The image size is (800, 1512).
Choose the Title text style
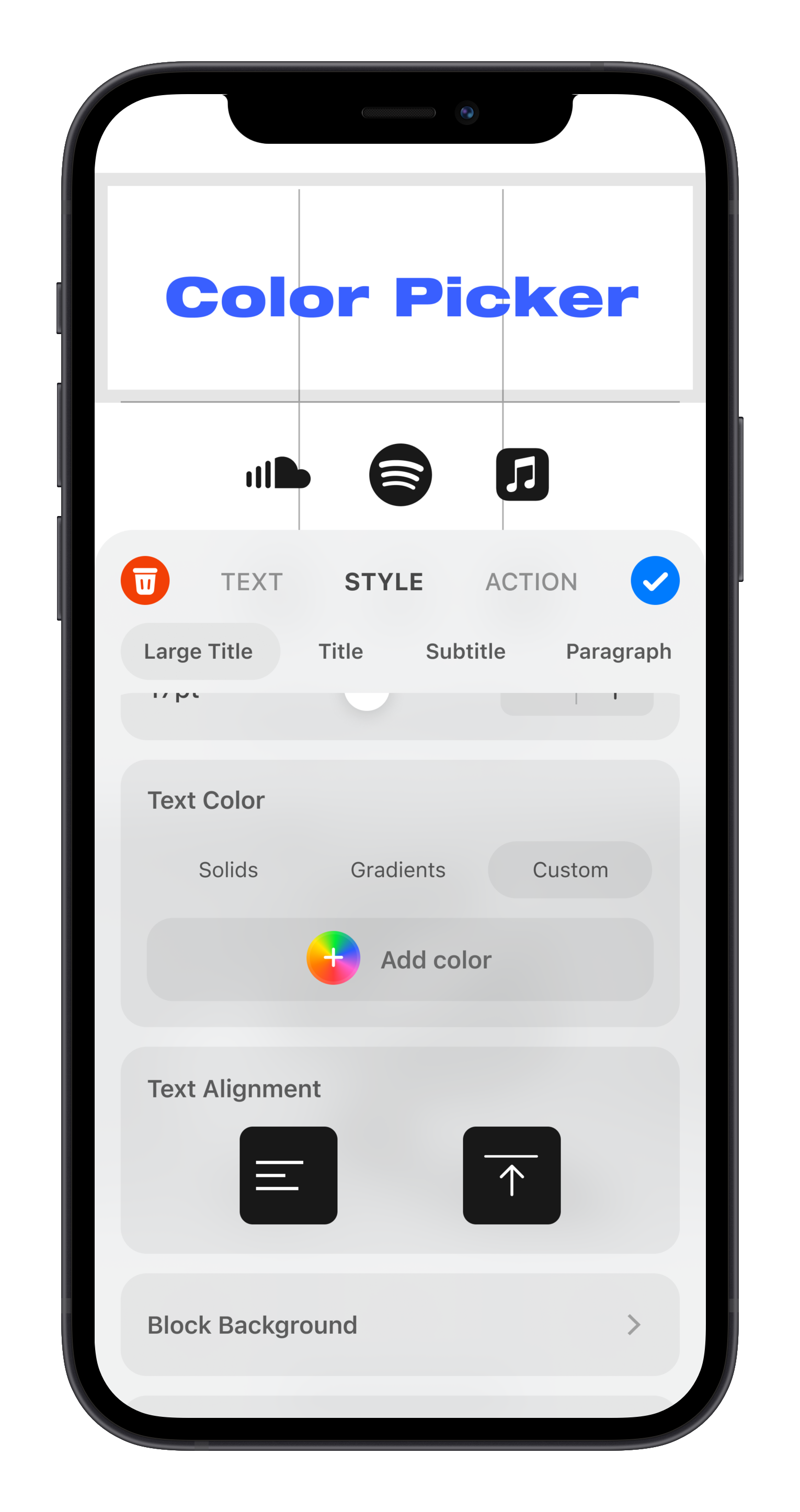point(340,651)
